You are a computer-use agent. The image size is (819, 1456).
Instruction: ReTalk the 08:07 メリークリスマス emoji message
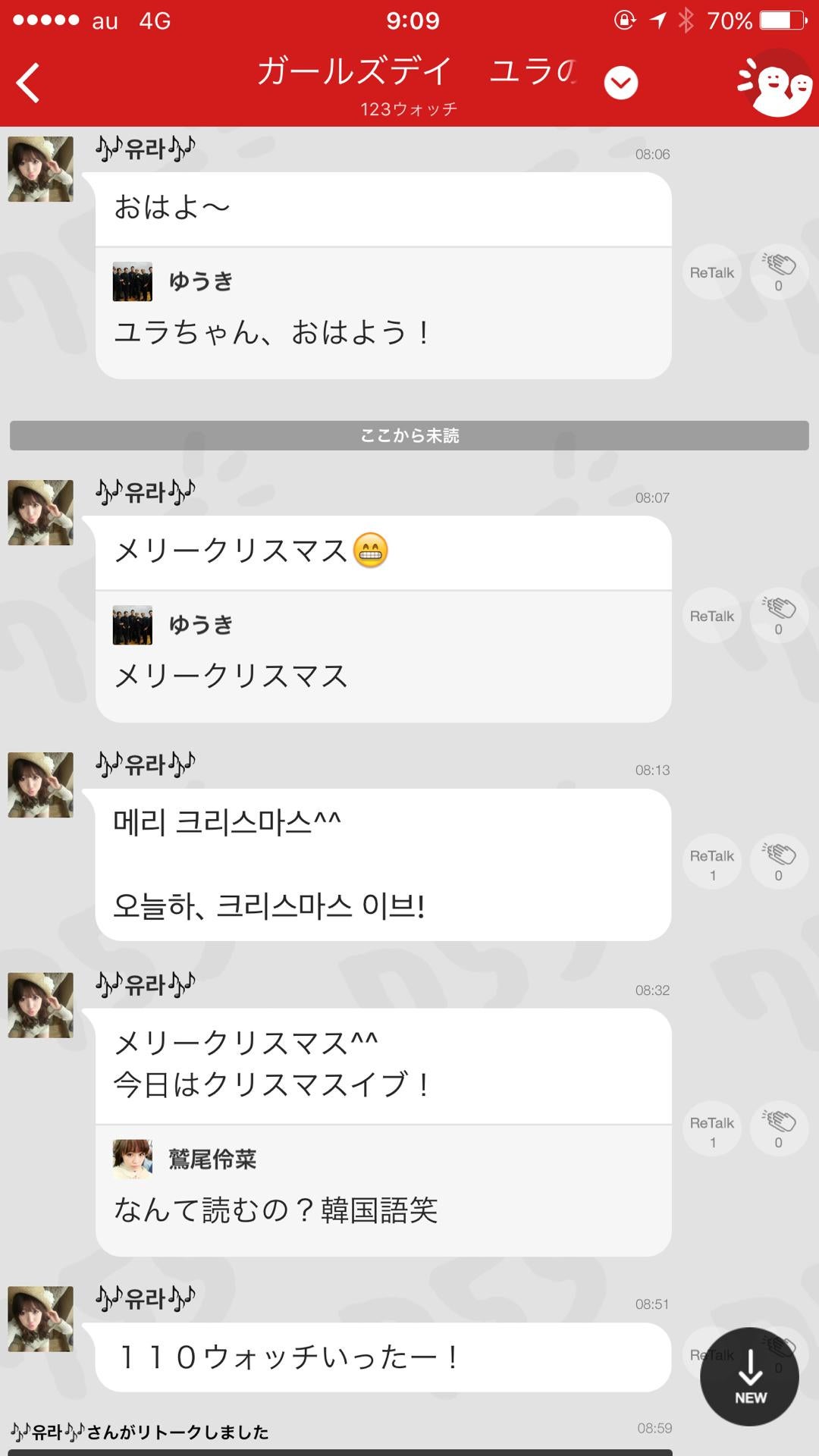tap(711, 616)
